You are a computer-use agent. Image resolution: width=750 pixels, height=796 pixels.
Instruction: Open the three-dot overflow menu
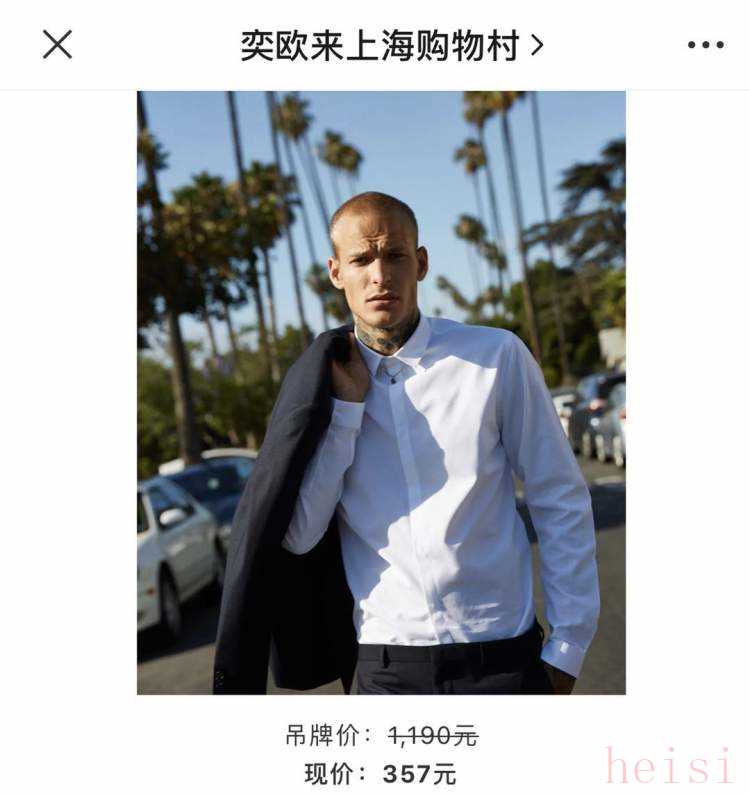point(705,45)
